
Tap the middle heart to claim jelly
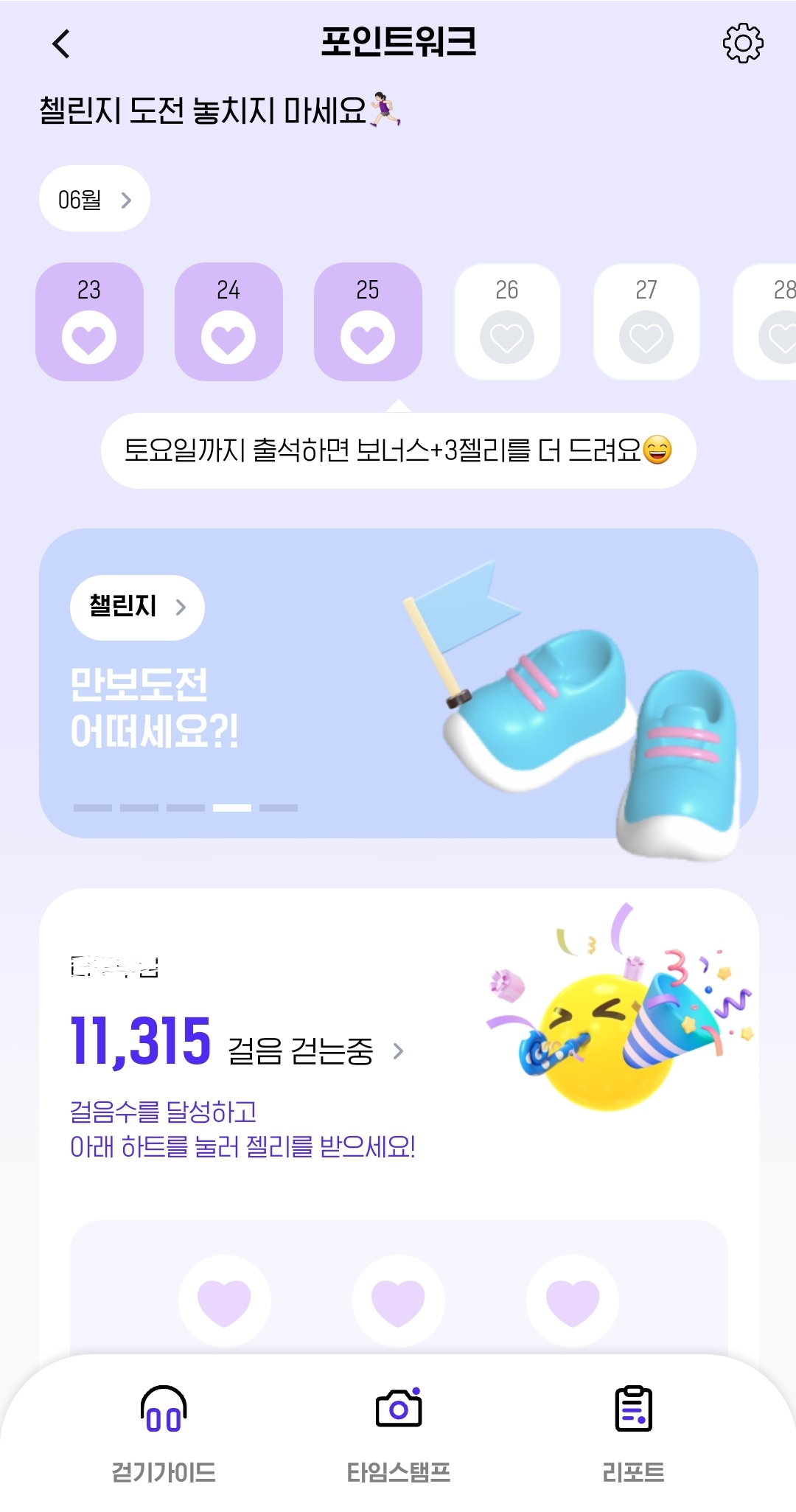[x=399, y=1301]
